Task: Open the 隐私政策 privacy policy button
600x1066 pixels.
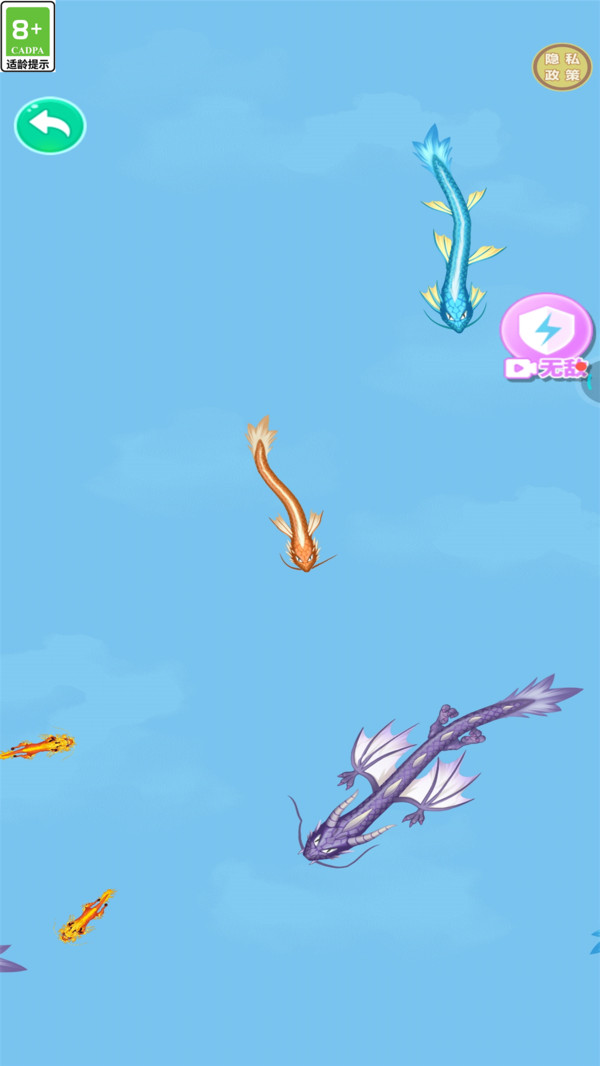Action: click(x=561, y=67)
